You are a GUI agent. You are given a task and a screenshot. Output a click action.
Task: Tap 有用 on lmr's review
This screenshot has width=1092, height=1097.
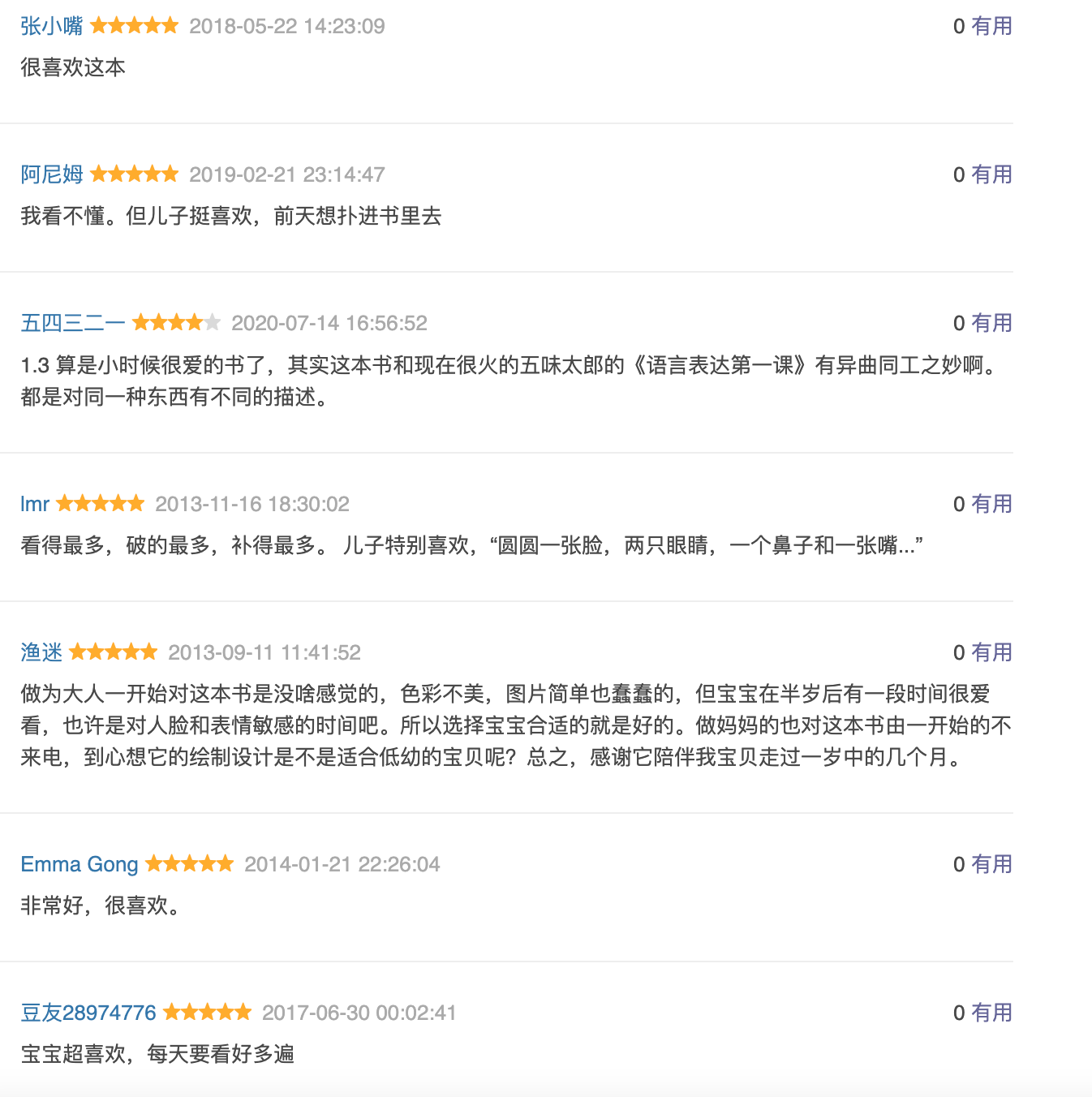(x=991, y=504)
